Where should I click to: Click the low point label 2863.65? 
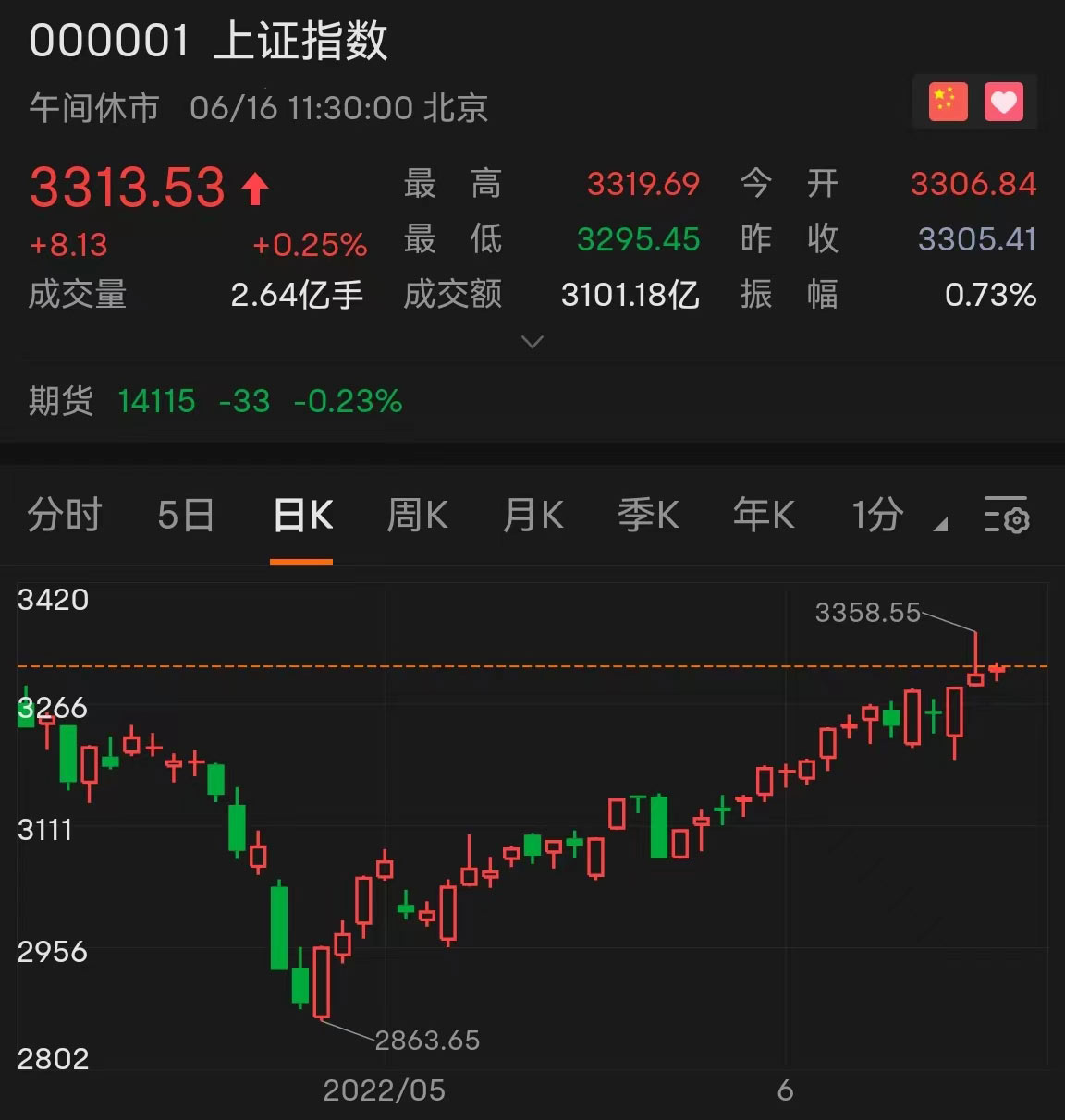point(426,1041)
